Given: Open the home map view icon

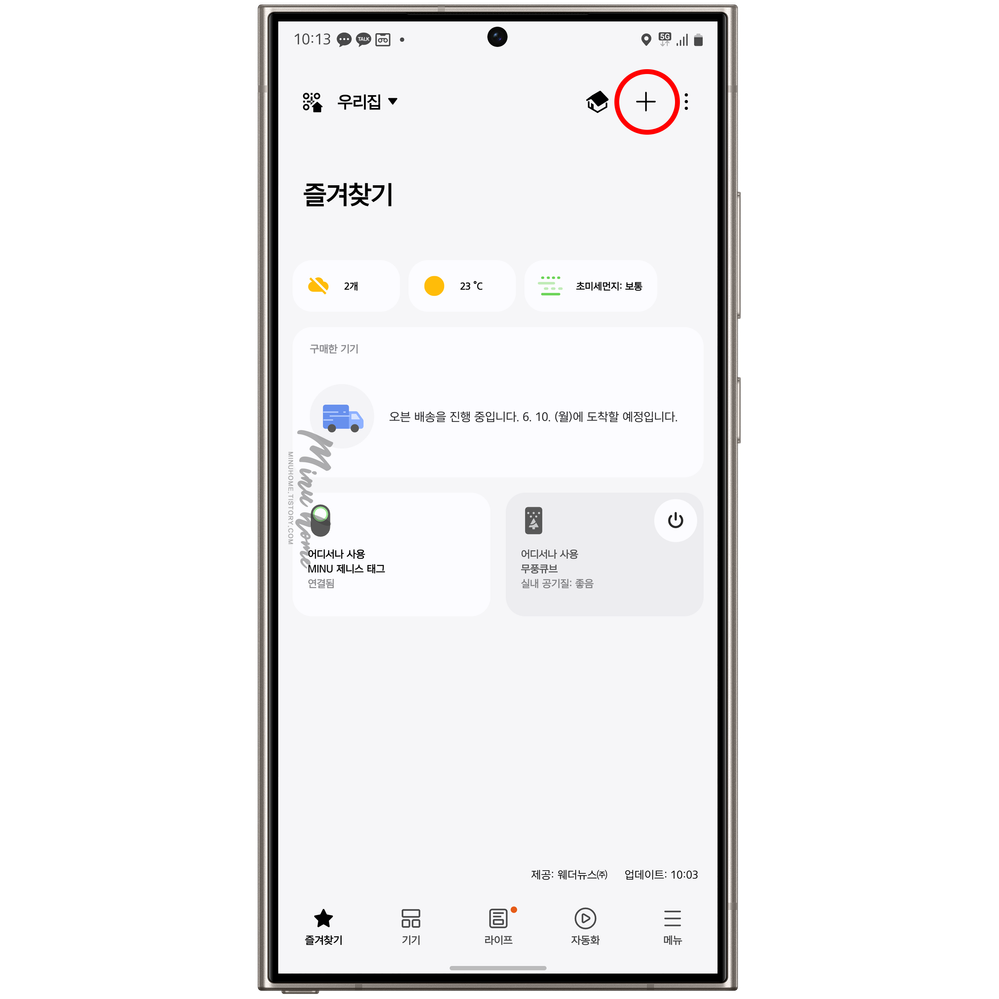Looking at the screenshot, I should pos(597,101).
